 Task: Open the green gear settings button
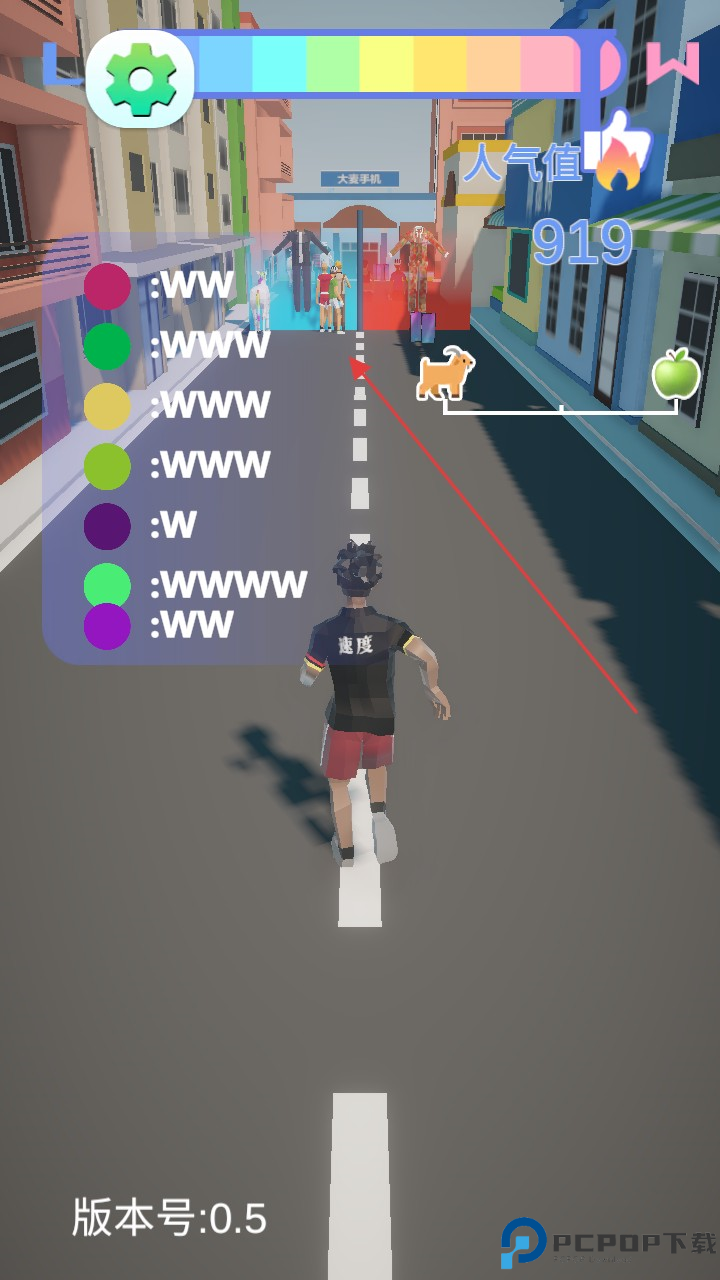[140, 80]
